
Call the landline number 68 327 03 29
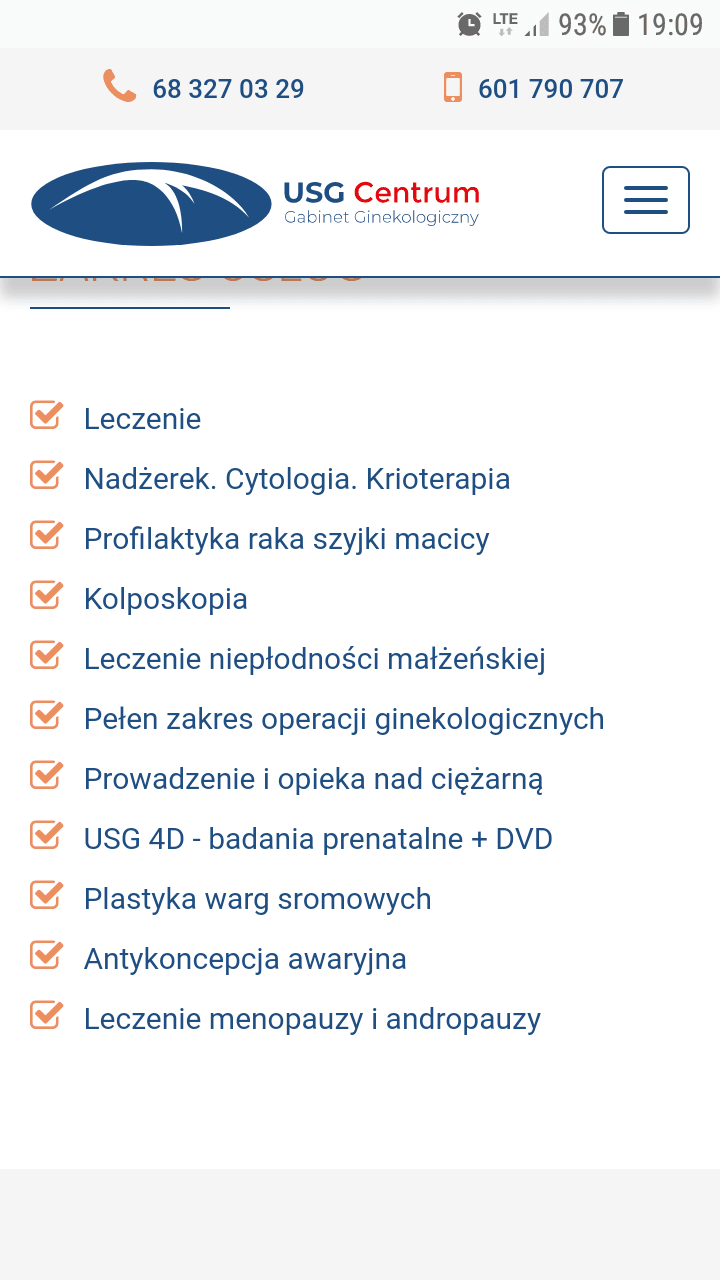click(227, 89)
